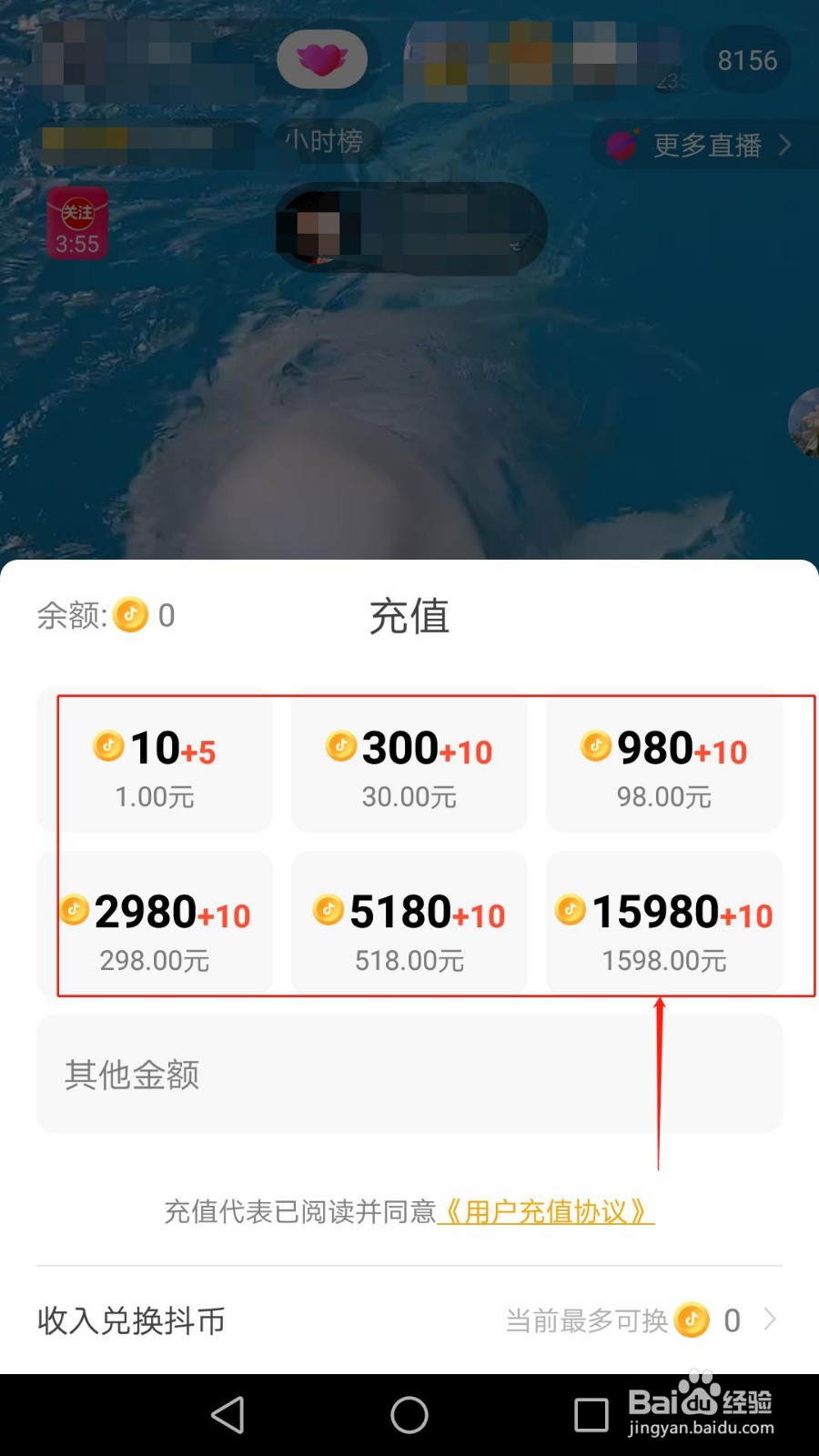Tap the home circle navigation button

[x=409, y=1415]
